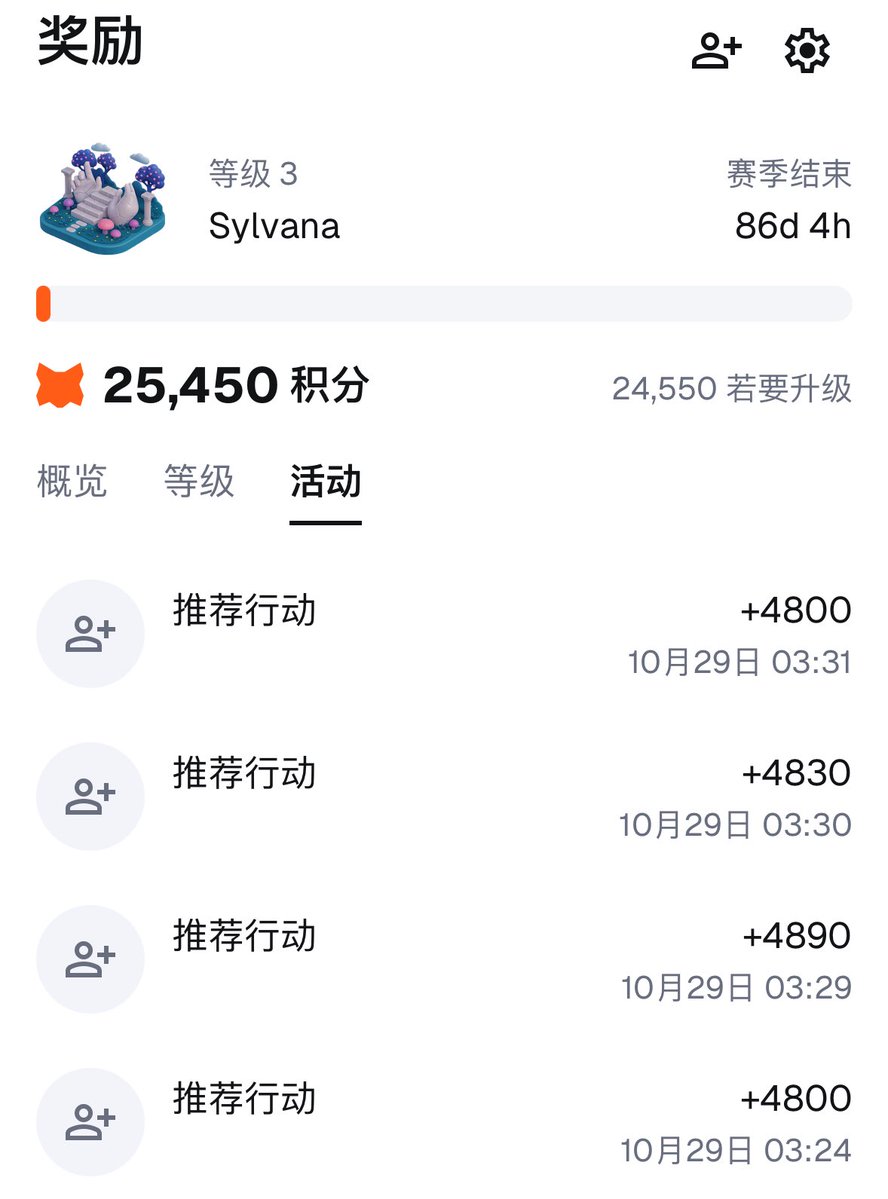Image resolution: width=888 pixels, height=1199 pixels.
Task: Switch to the 概览 tab
Action: pyautogui.click(x=72, y=482)
